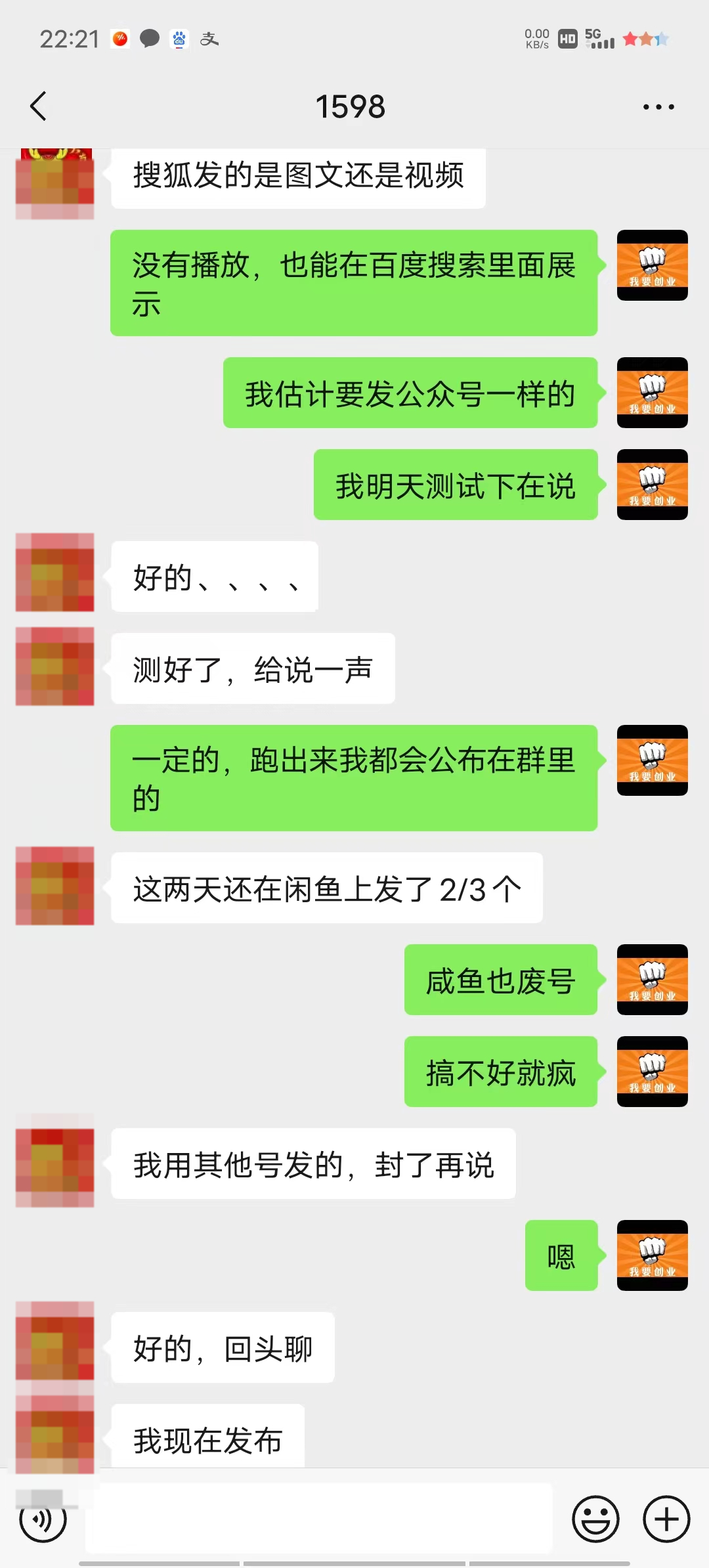Open the emoji sticker panel
The height and width of the screenshot is (1568, 709).
[595, 1519]
